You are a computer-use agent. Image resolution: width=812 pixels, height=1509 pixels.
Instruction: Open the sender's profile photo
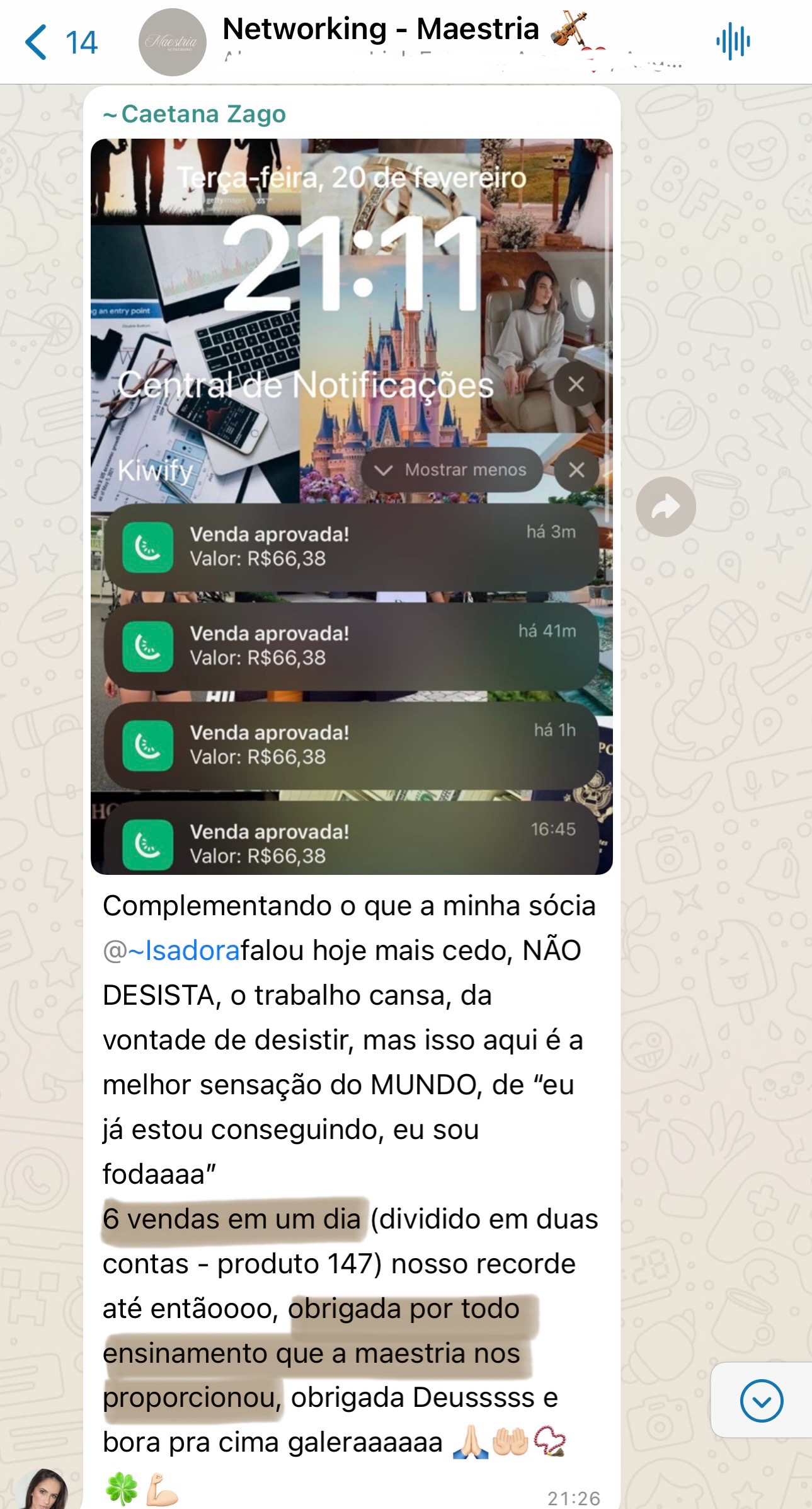[x=42, y=1489]
